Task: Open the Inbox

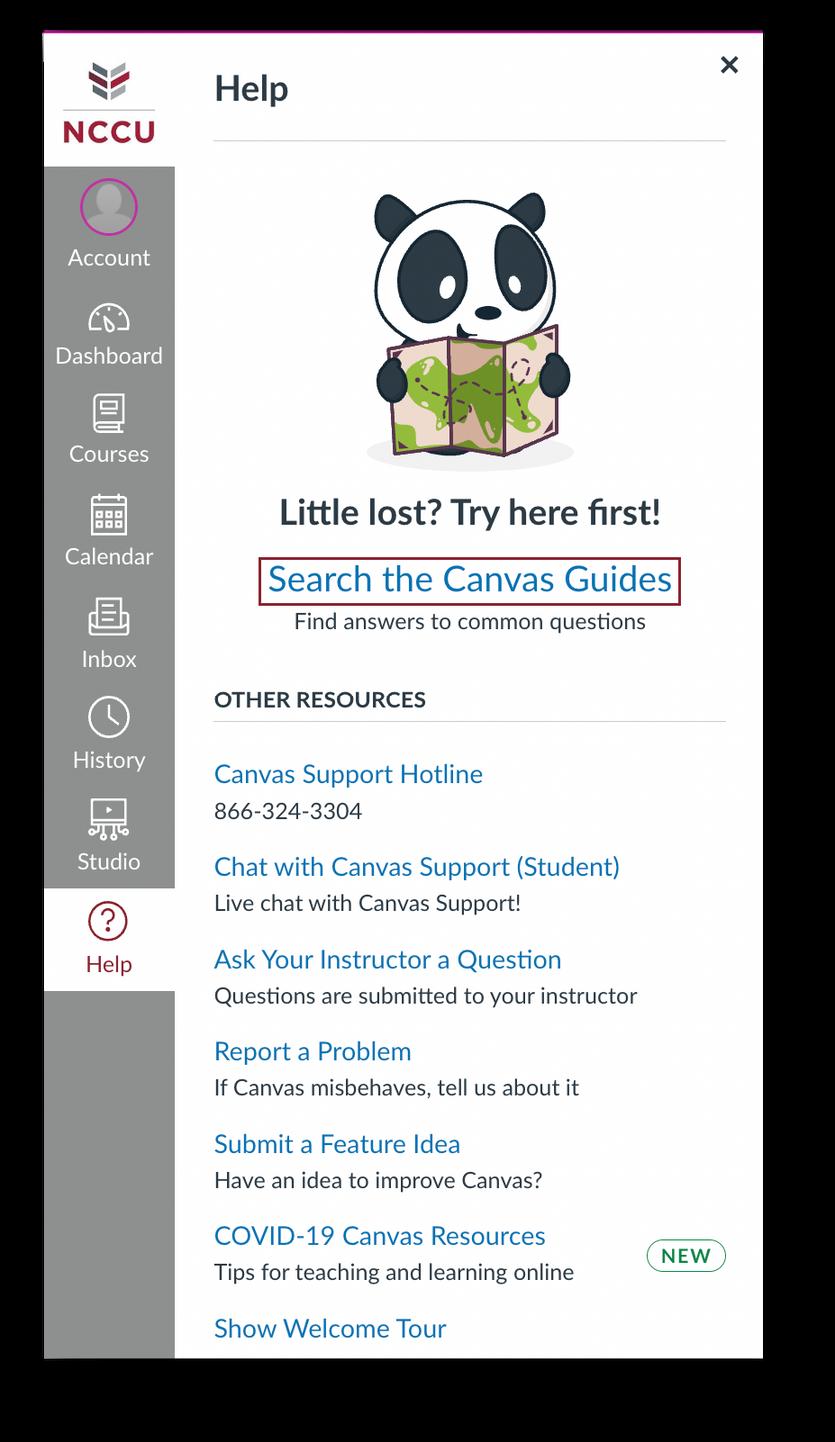Action: coord(108,633)
